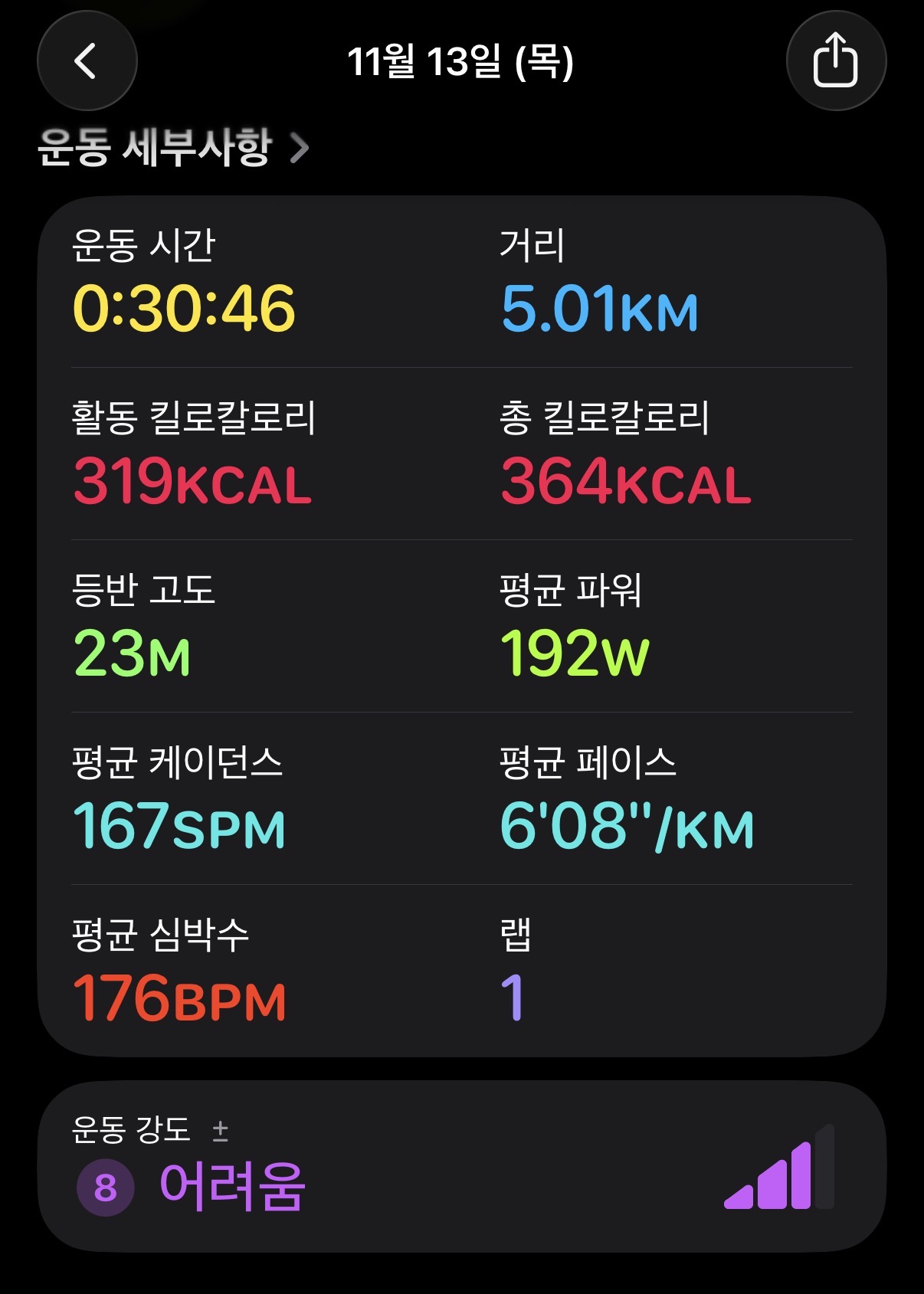Share this workout summary

point(836,61)
